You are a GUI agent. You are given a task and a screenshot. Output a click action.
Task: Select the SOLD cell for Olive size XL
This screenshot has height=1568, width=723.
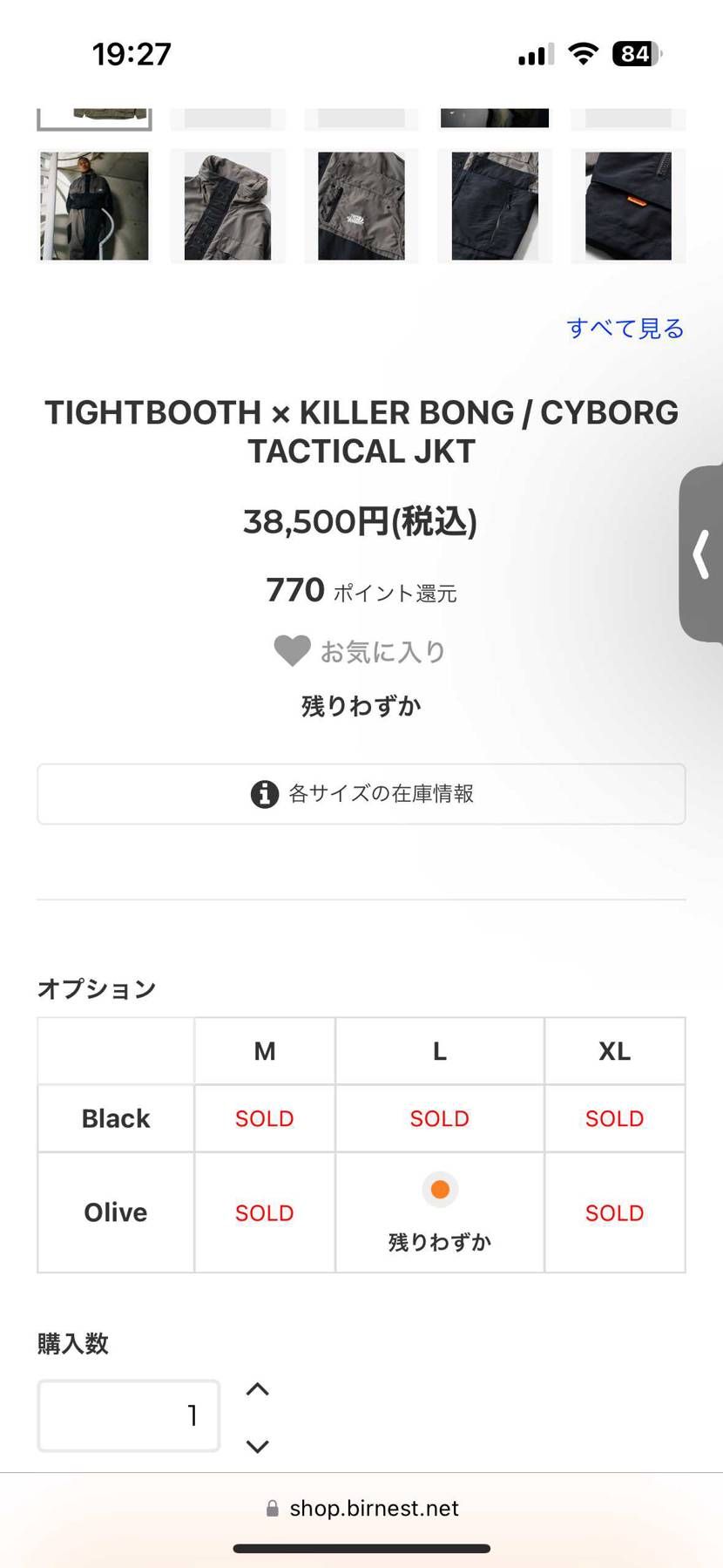[x=614, y=1212]
